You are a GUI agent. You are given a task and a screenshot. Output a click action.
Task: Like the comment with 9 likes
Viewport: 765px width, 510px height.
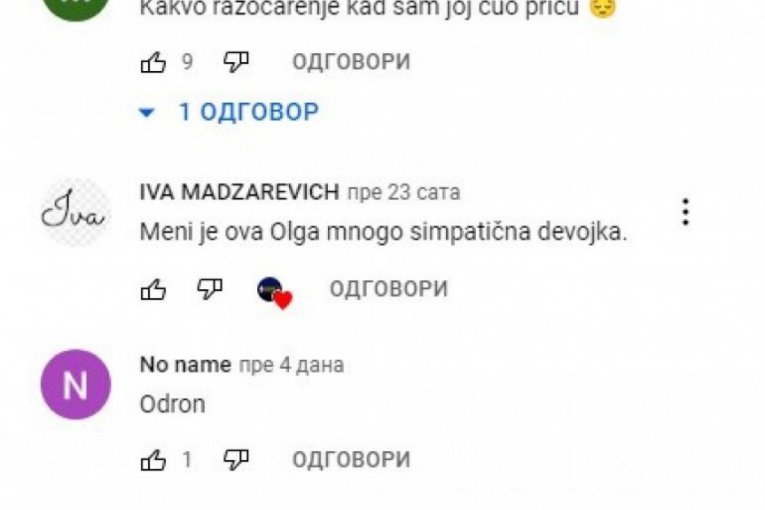click(153, 62)
